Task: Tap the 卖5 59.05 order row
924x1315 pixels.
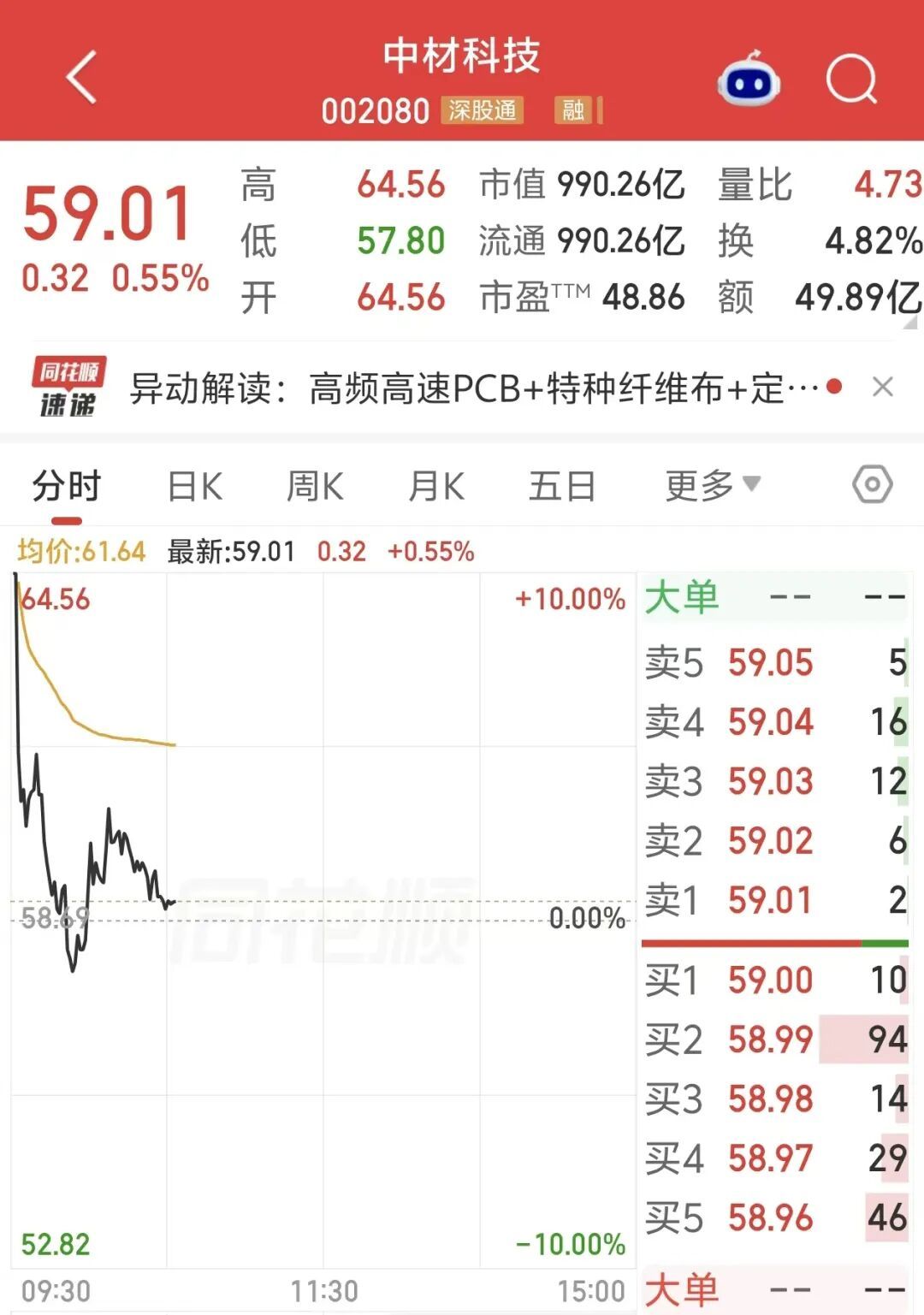Action: tap(775, 662)
